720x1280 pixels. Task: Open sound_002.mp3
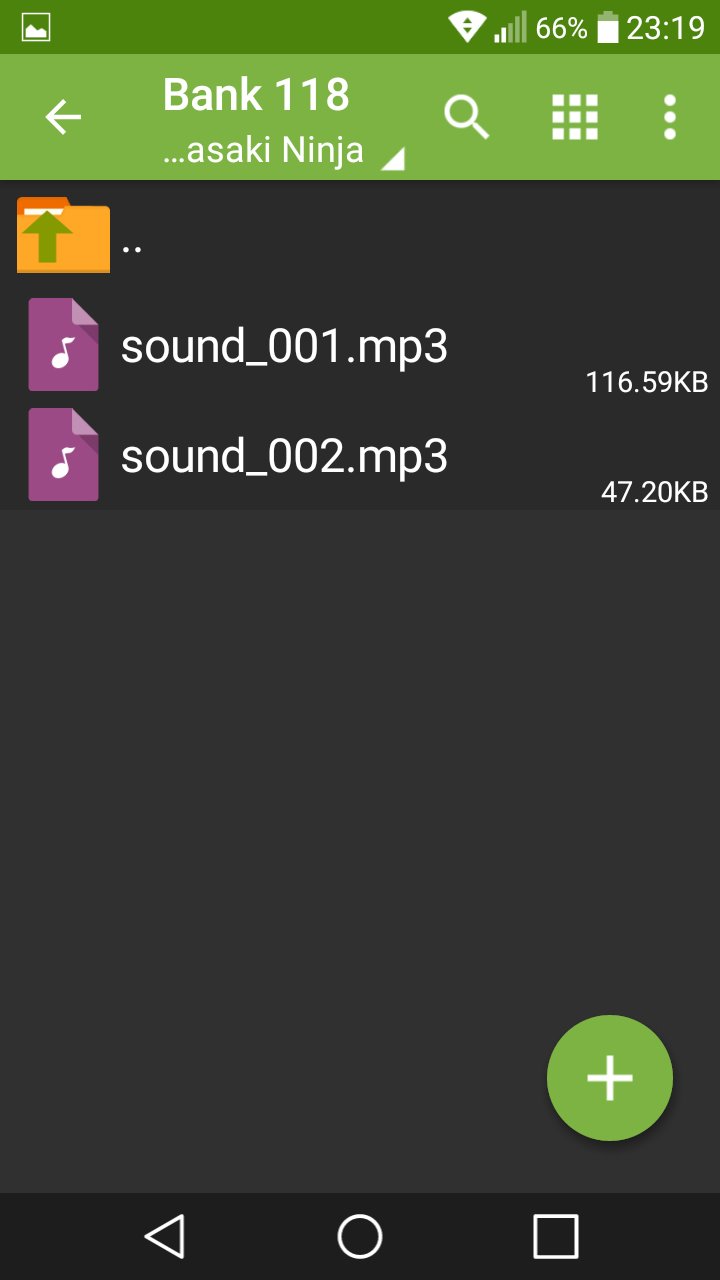360,455
